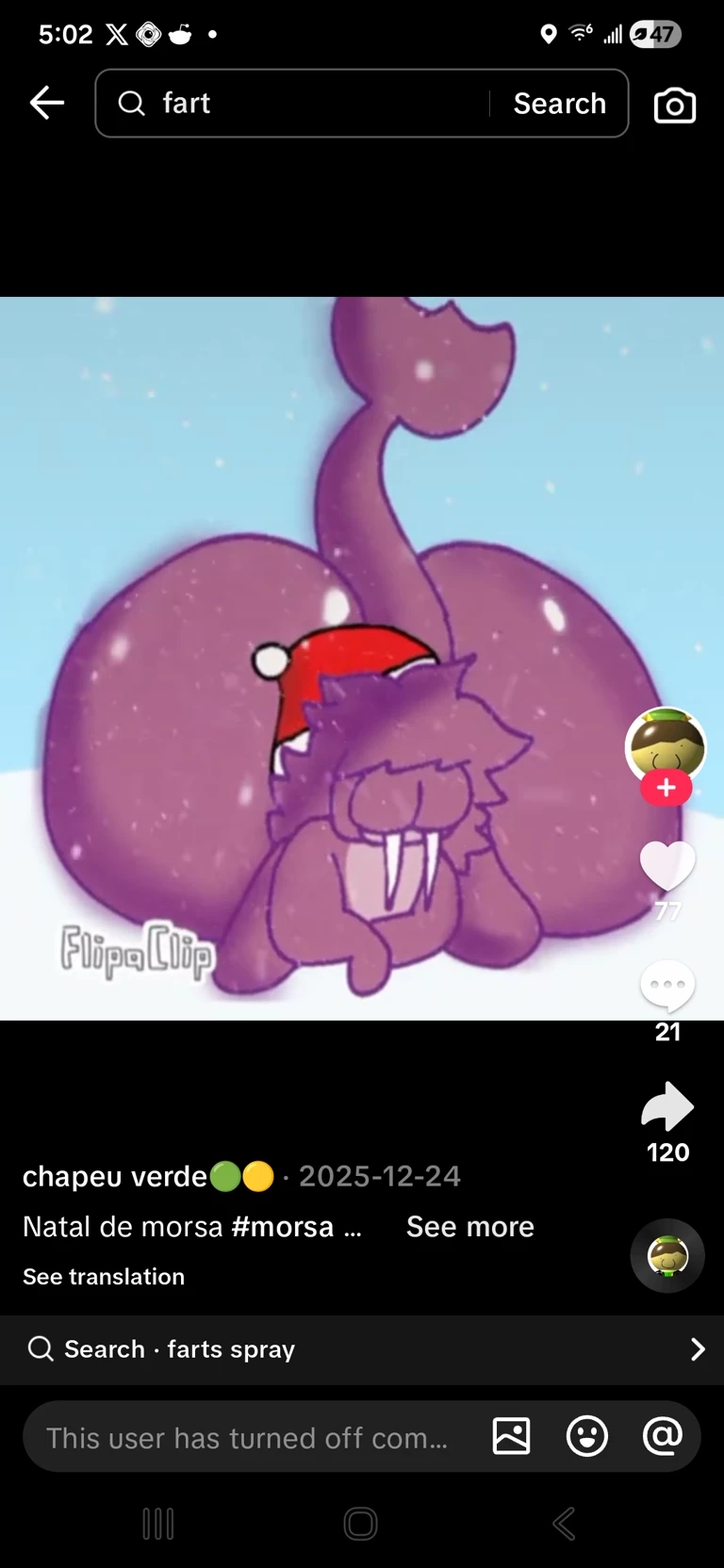Open chapeu verde's profile picture
This screenshot has width=724, height=1568.
666,744
